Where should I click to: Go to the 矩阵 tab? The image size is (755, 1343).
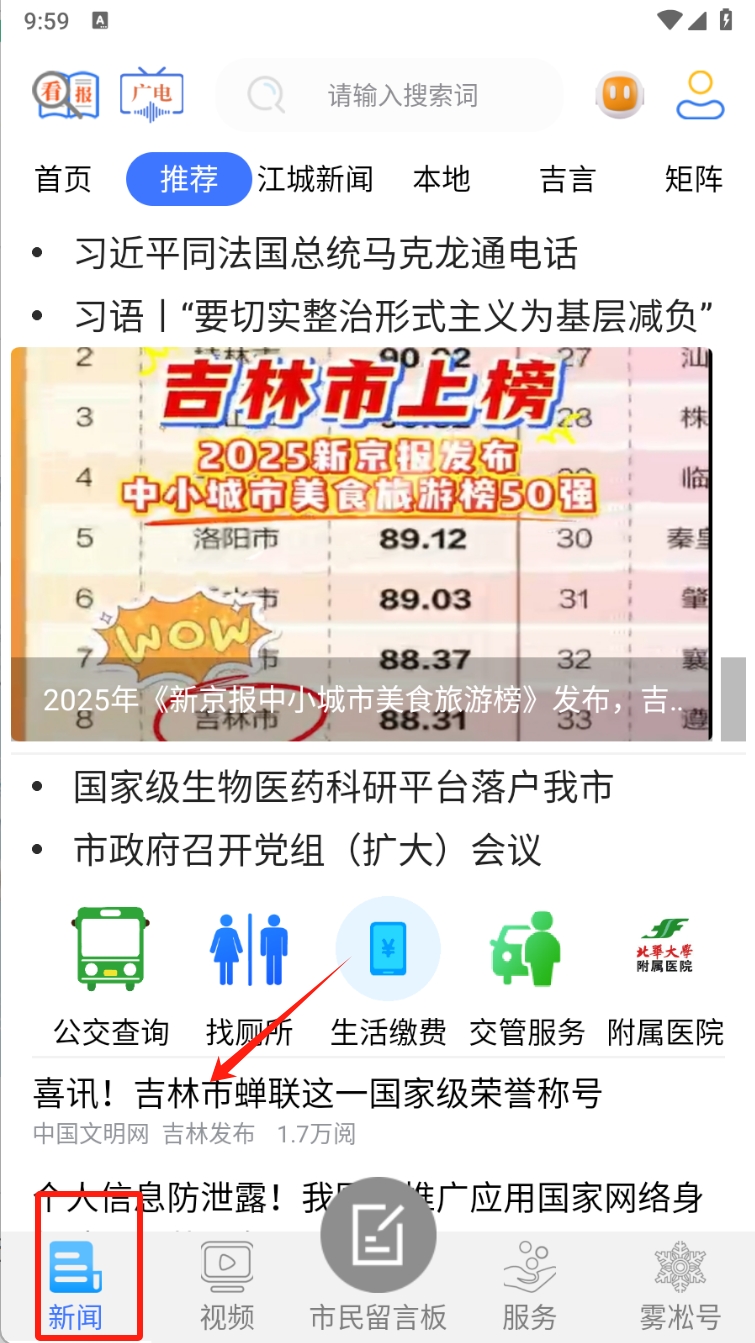tap(693, 180)
